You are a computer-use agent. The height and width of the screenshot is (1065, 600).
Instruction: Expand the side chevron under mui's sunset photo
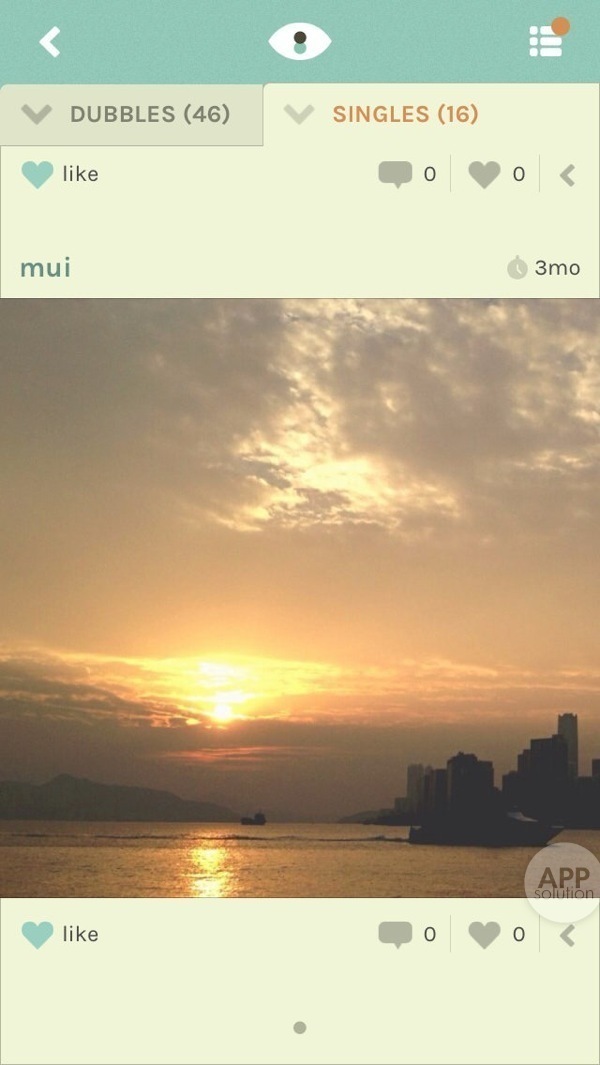tap(568, 935)
